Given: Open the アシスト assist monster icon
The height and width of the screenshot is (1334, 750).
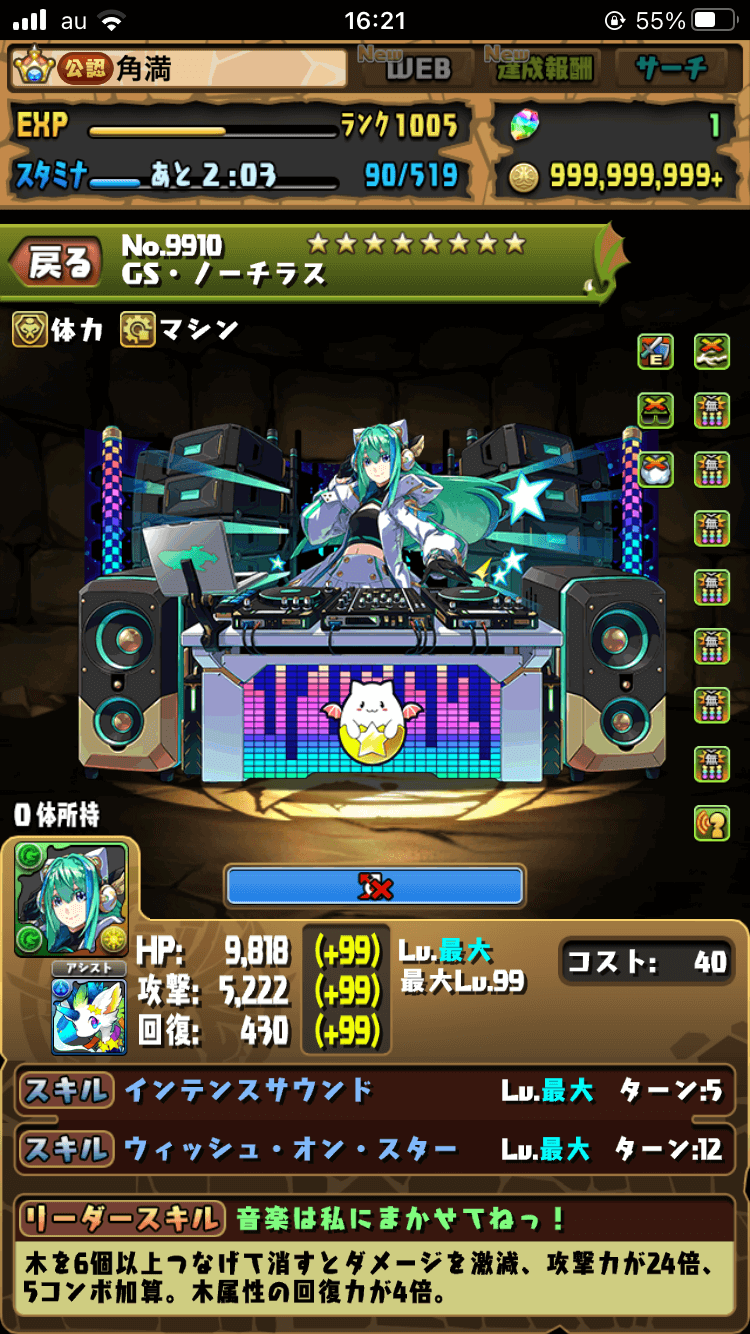Looking at the screenshot, I should [89, 1015].
